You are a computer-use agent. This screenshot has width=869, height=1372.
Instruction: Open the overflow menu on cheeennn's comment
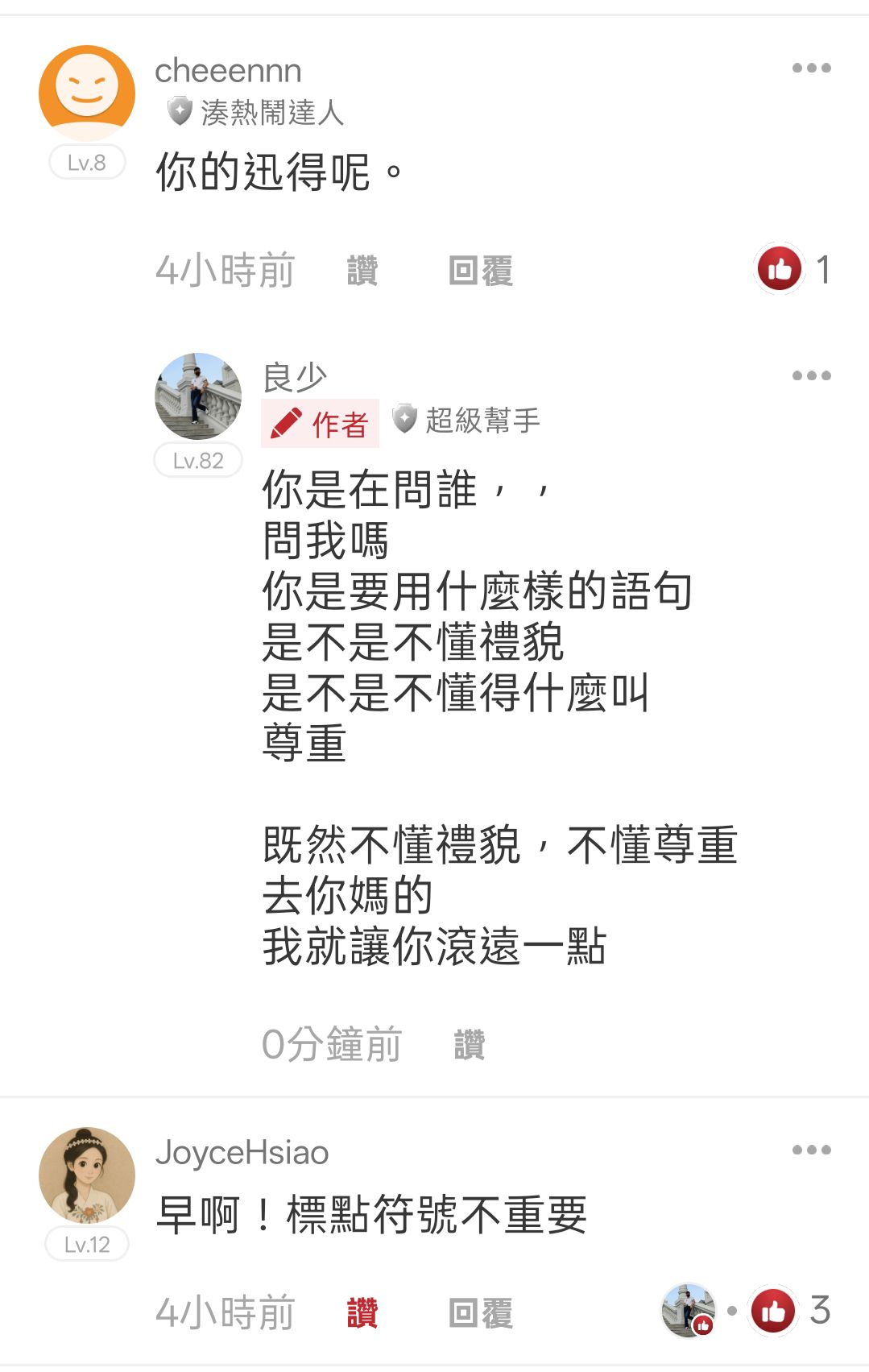[811, 68]
